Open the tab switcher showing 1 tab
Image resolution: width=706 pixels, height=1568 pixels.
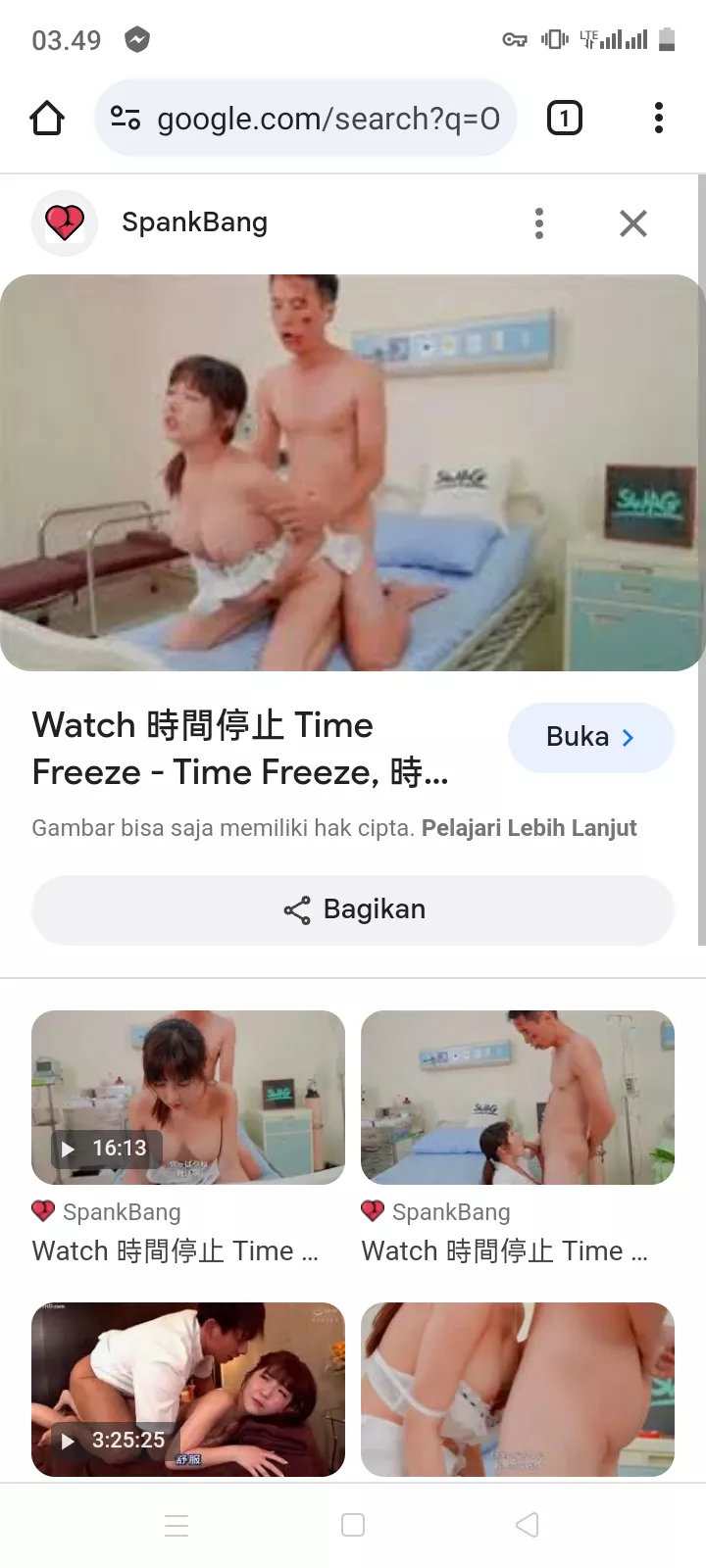point(564,118)
